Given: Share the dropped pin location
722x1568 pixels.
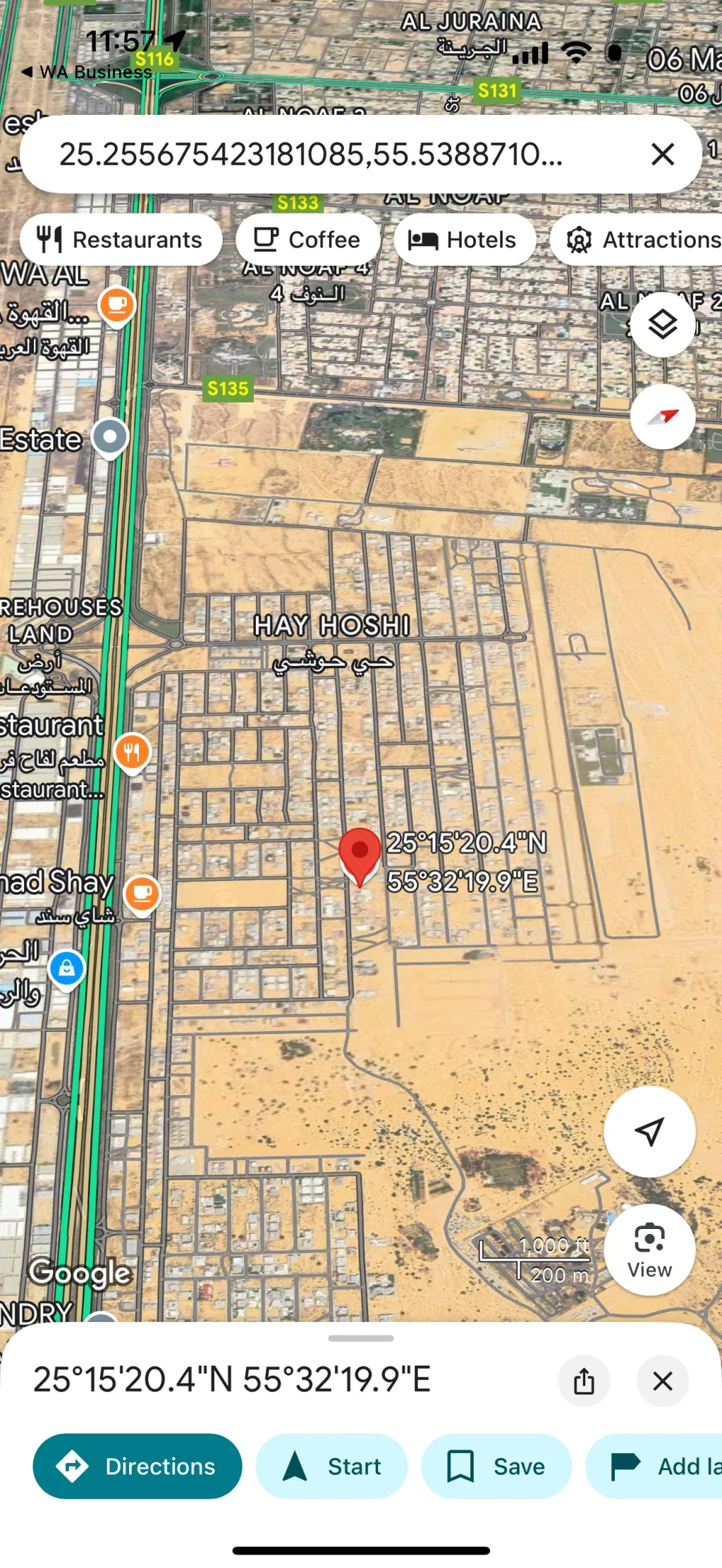Looking at the screenshot, I should coord(584,1381).
